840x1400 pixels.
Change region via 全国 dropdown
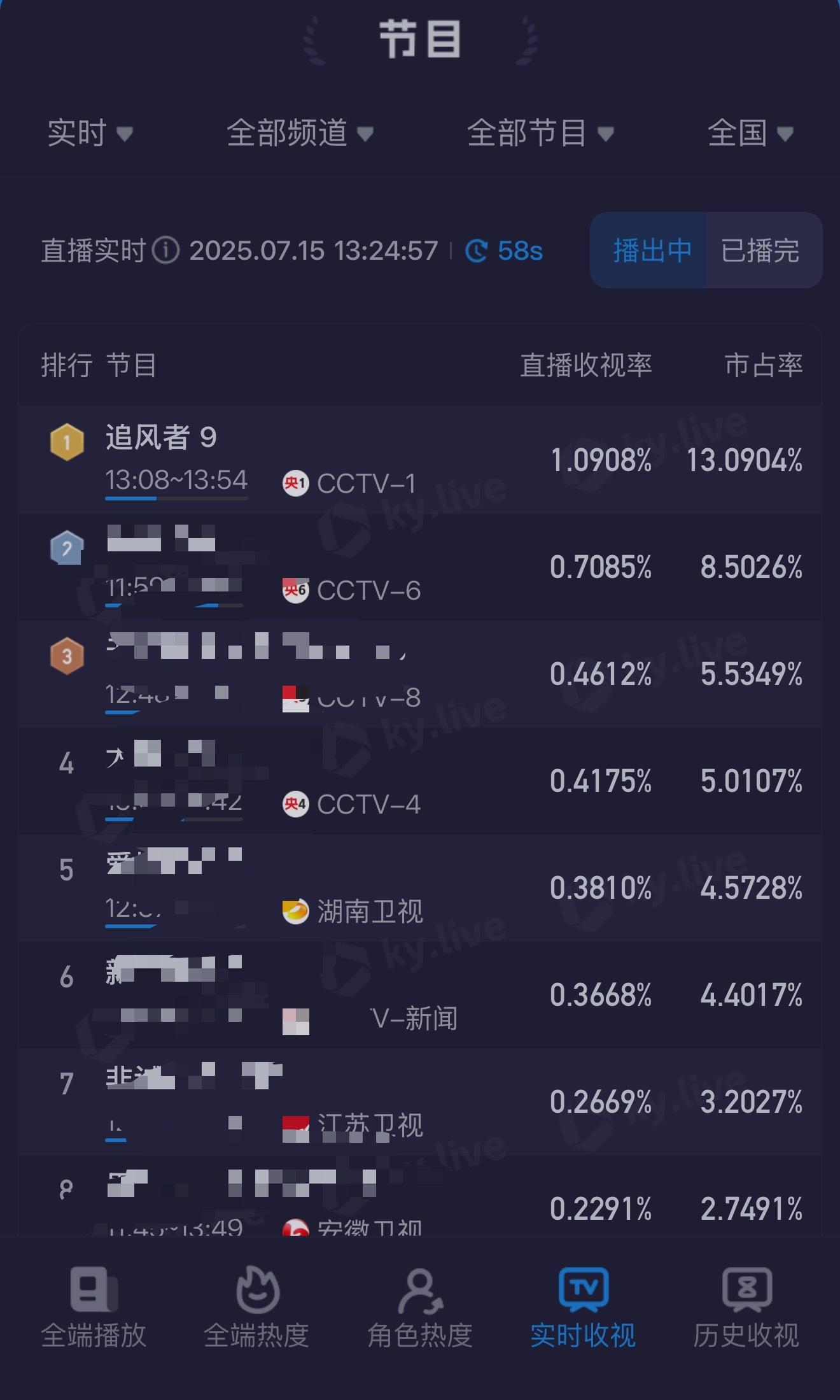coord(750,133)
